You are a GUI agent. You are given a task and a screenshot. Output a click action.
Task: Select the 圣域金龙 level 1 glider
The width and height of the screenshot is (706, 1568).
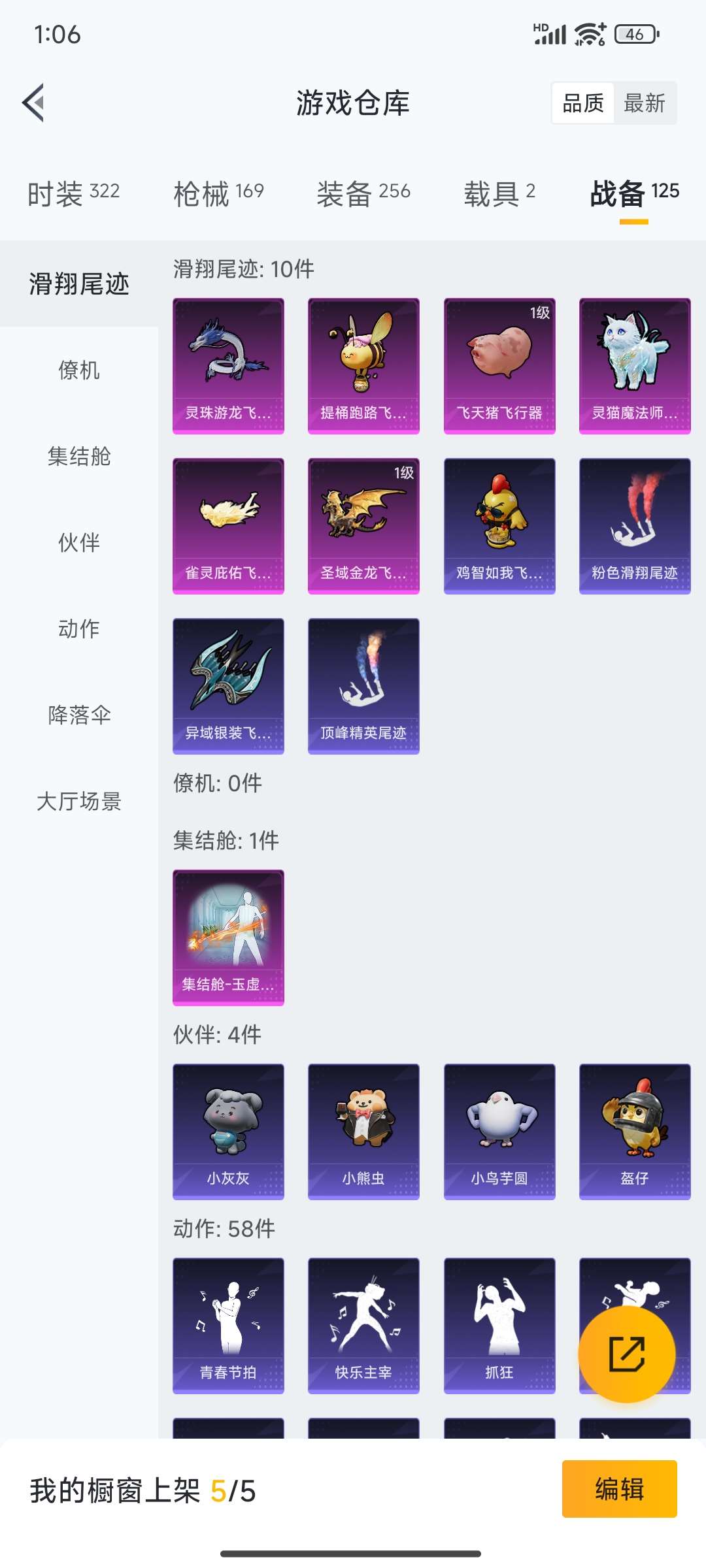[363, 525]
